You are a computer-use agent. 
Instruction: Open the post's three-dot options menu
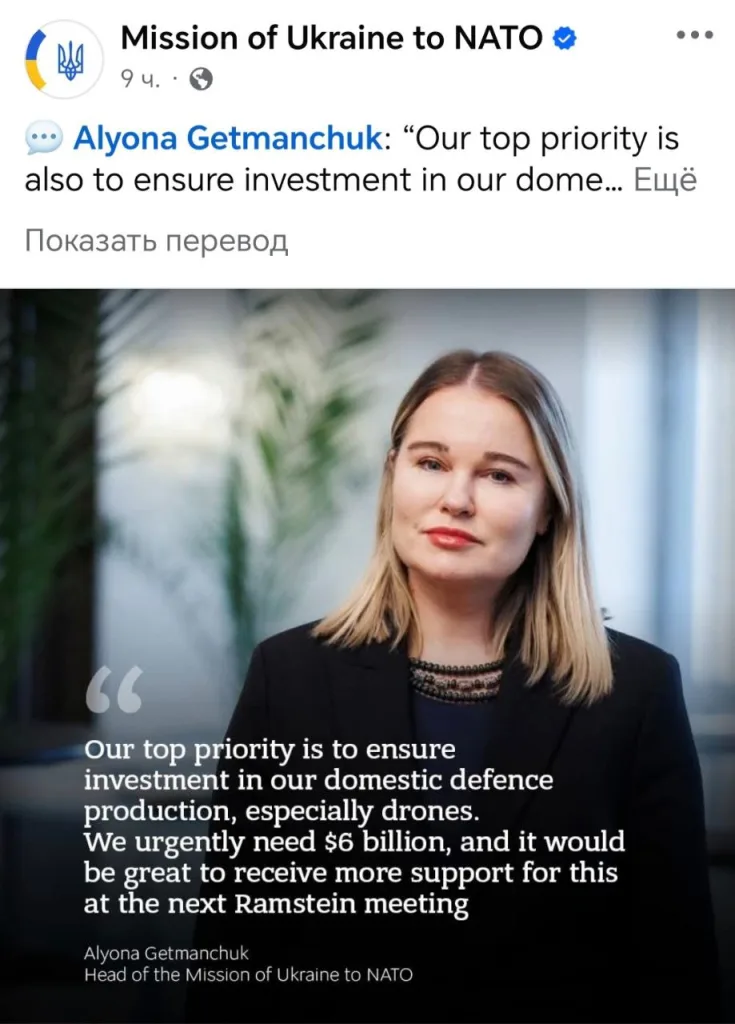[694, 35]
